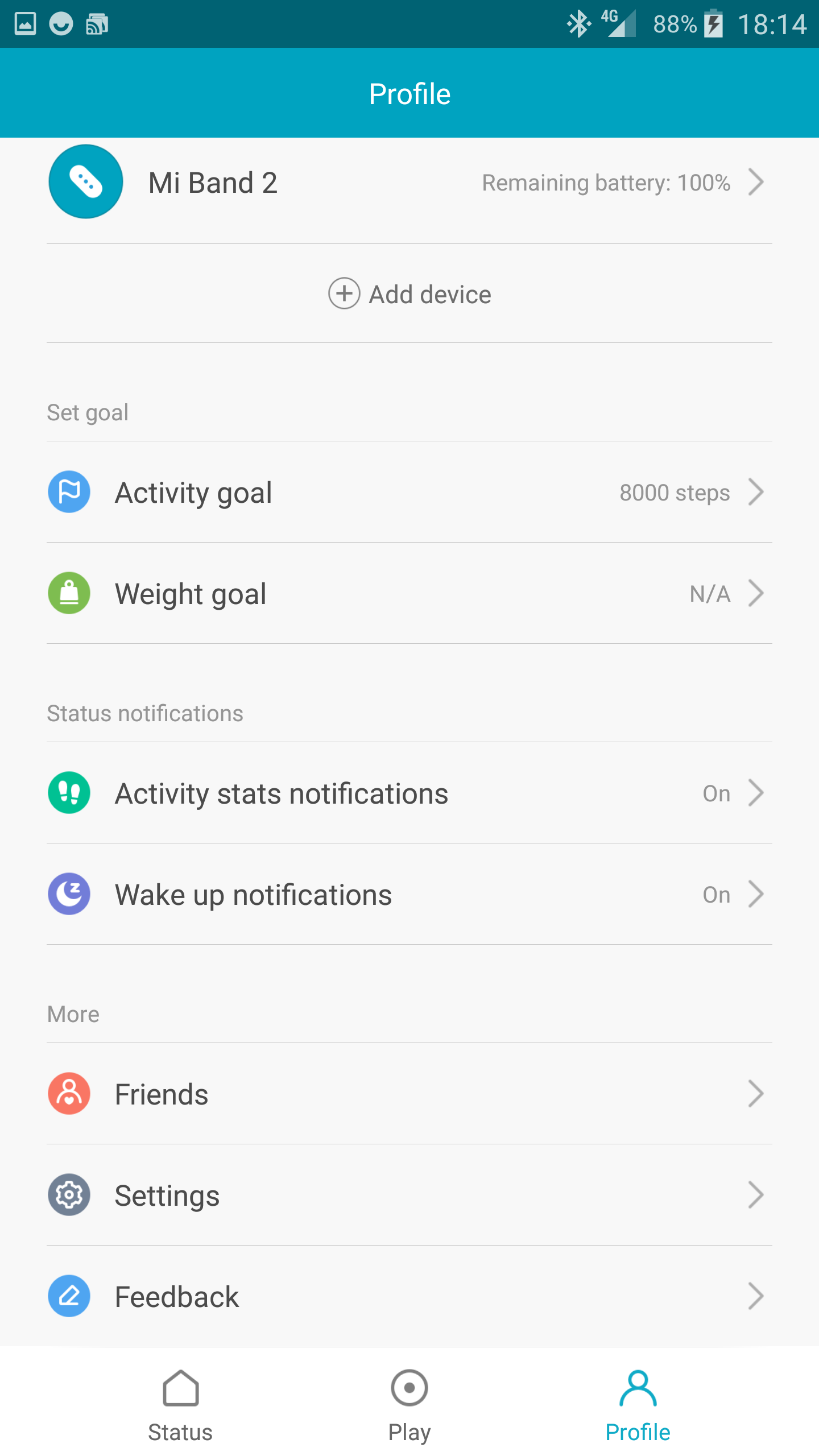Open Wake up notifications
819x1456 pixels.
(408, 895)
